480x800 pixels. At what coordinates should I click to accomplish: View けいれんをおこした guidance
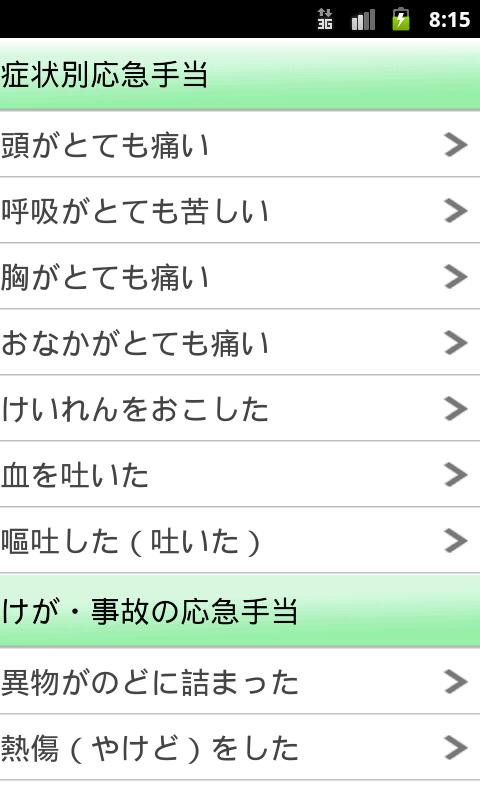point(240,408)
